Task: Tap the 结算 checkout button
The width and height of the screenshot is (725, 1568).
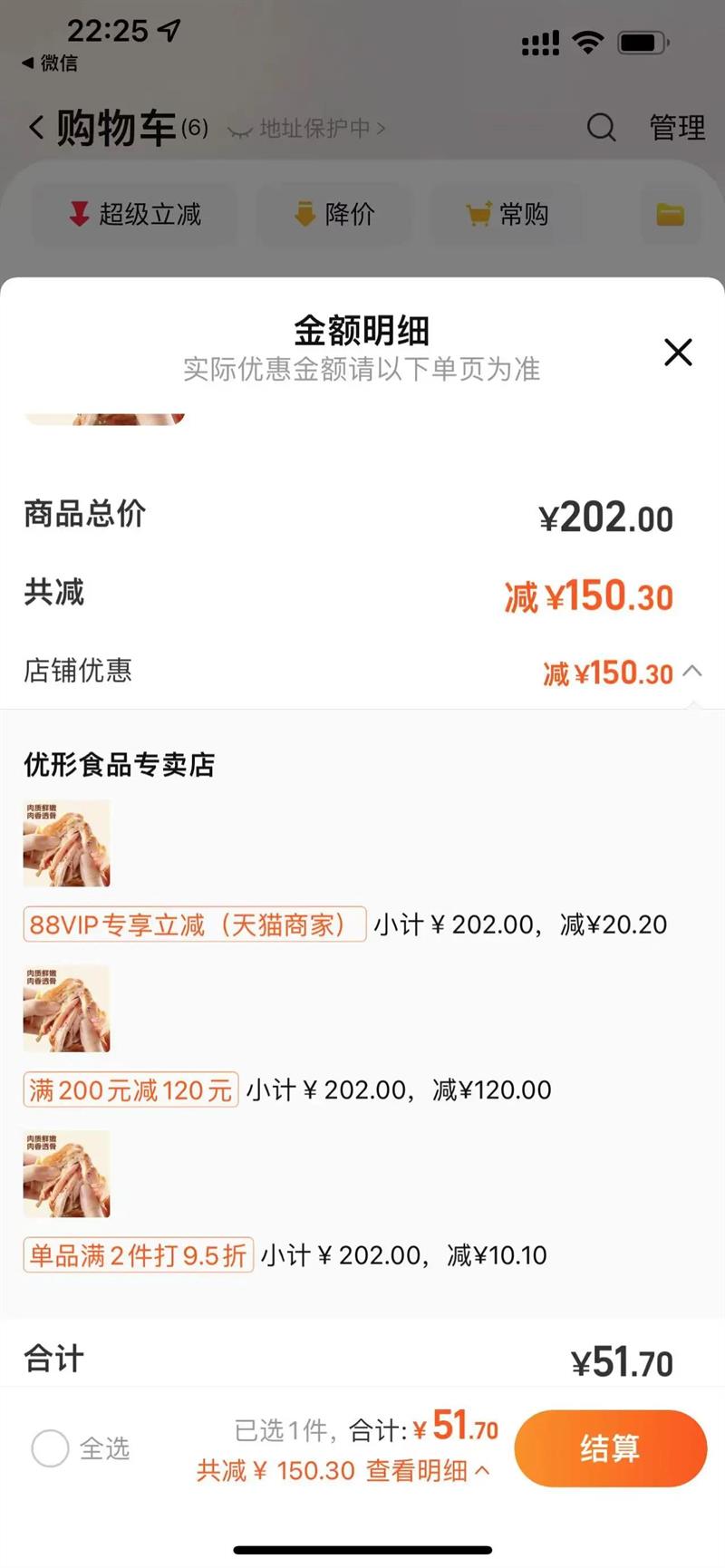Action: (610, 1447)
